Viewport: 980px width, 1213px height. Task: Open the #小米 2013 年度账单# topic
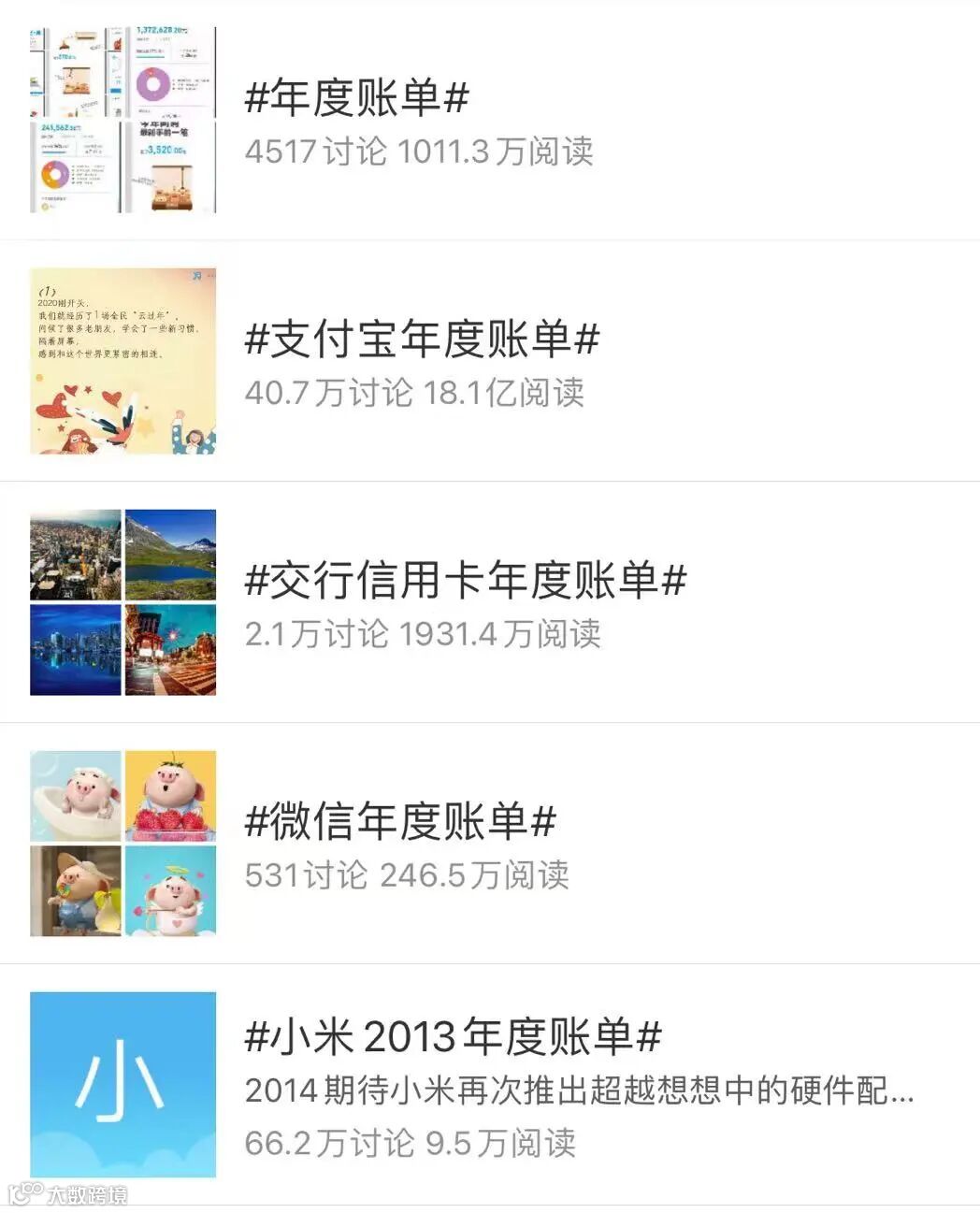click(x=454, y=1037)
